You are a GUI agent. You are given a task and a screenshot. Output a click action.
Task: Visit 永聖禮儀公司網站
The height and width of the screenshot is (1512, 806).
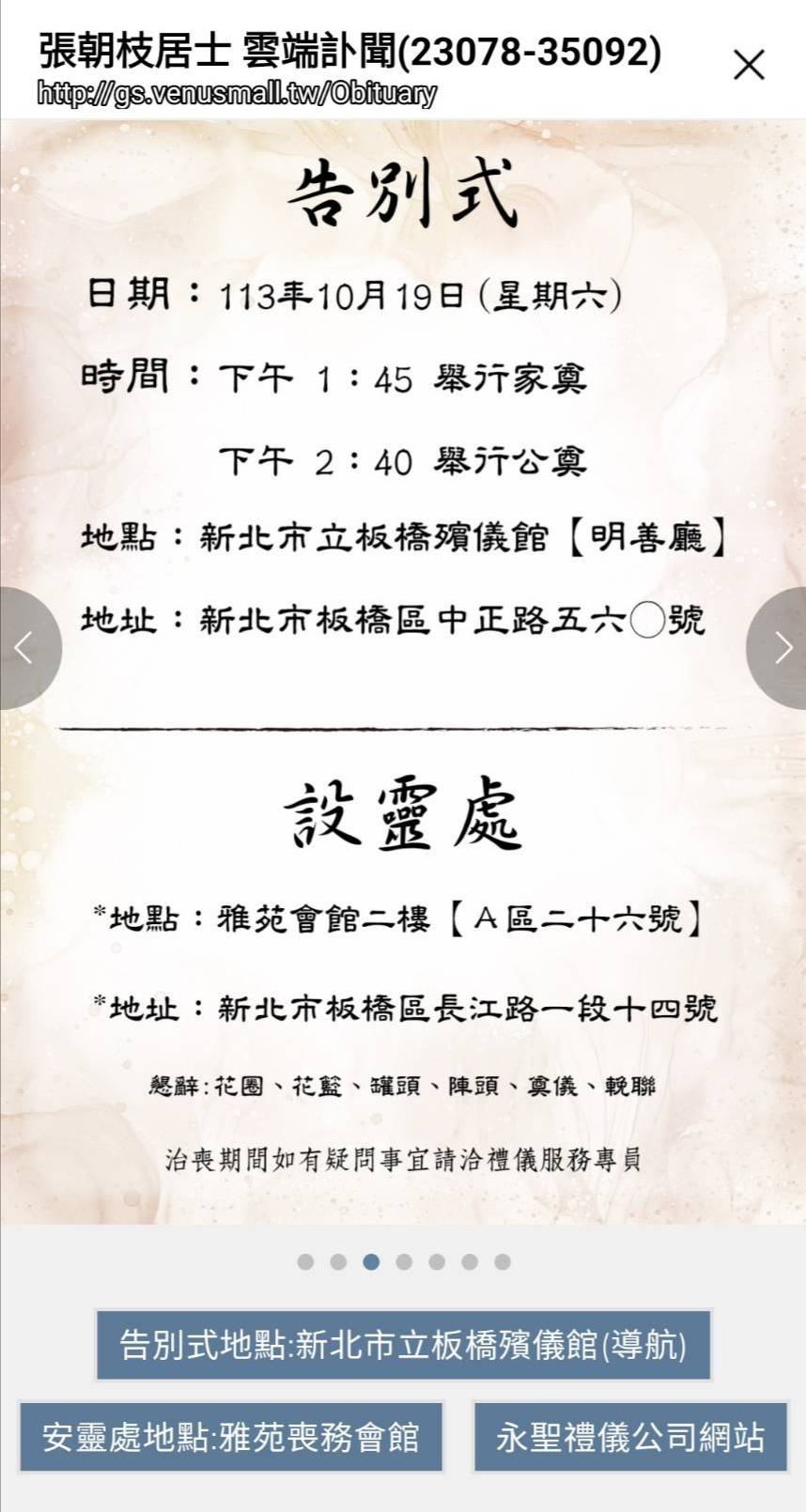point(630,1437)
